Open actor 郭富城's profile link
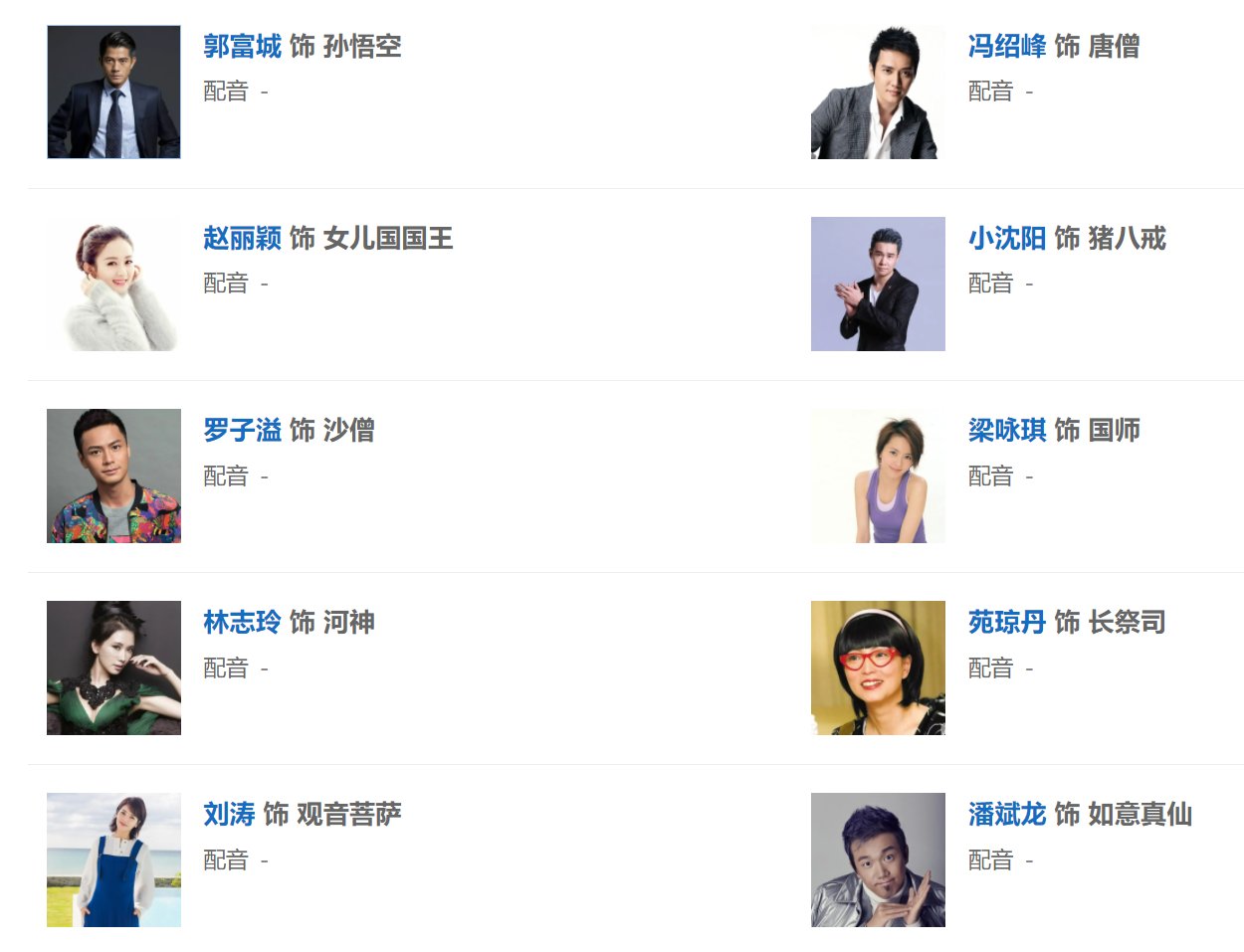 [242, 46]
